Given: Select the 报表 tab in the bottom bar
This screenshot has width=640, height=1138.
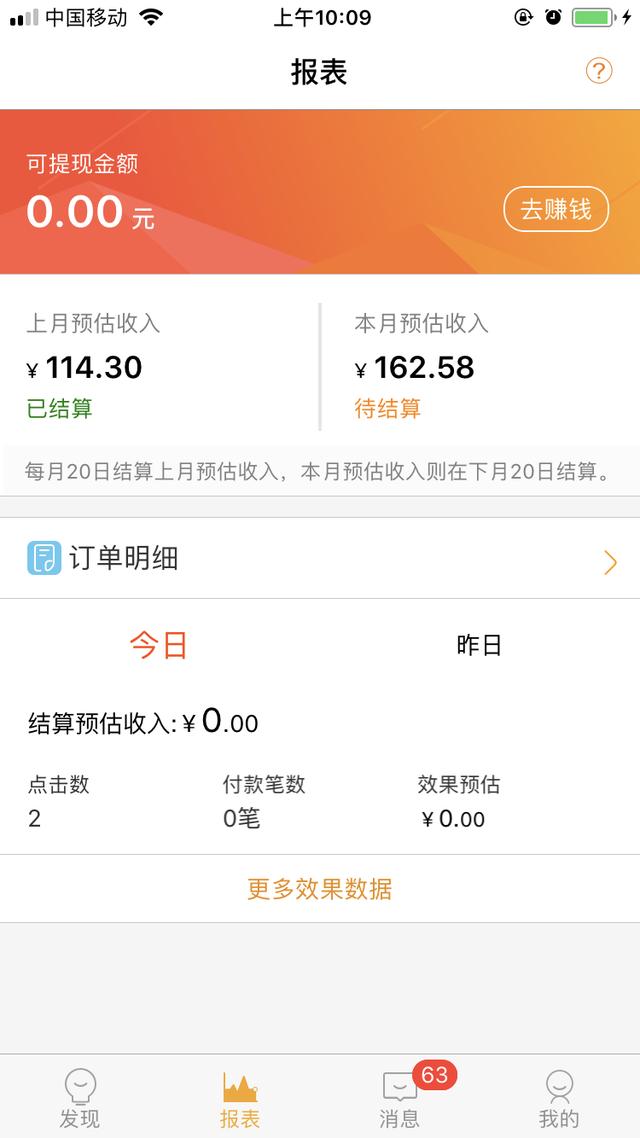Looking at the screenshot, I should click(x=240, y=1099).
